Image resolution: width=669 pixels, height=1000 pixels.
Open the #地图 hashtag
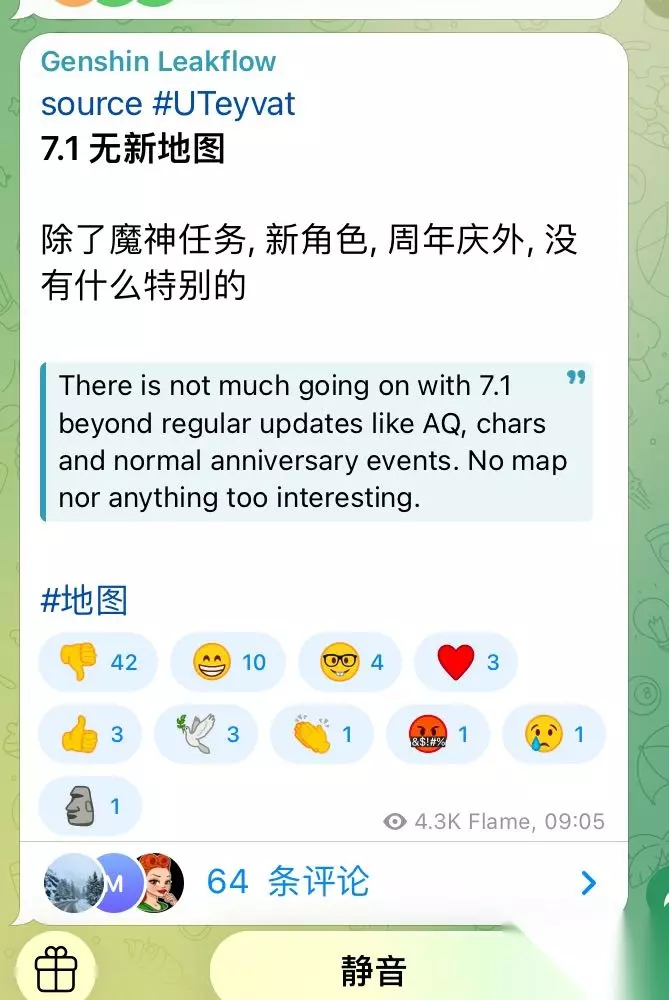tap(84, 600)
